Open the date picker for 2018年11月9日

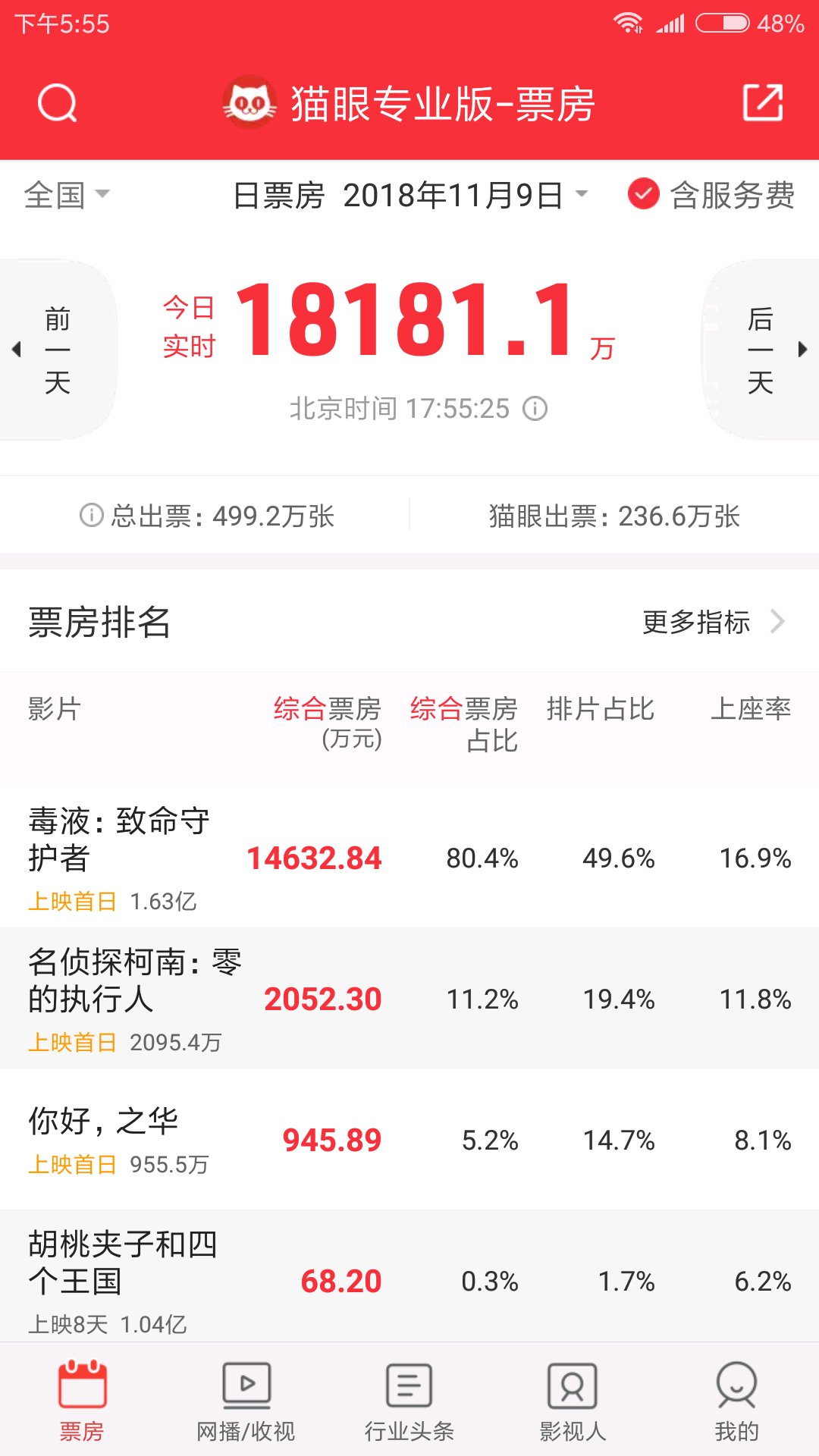click(411, 195)
